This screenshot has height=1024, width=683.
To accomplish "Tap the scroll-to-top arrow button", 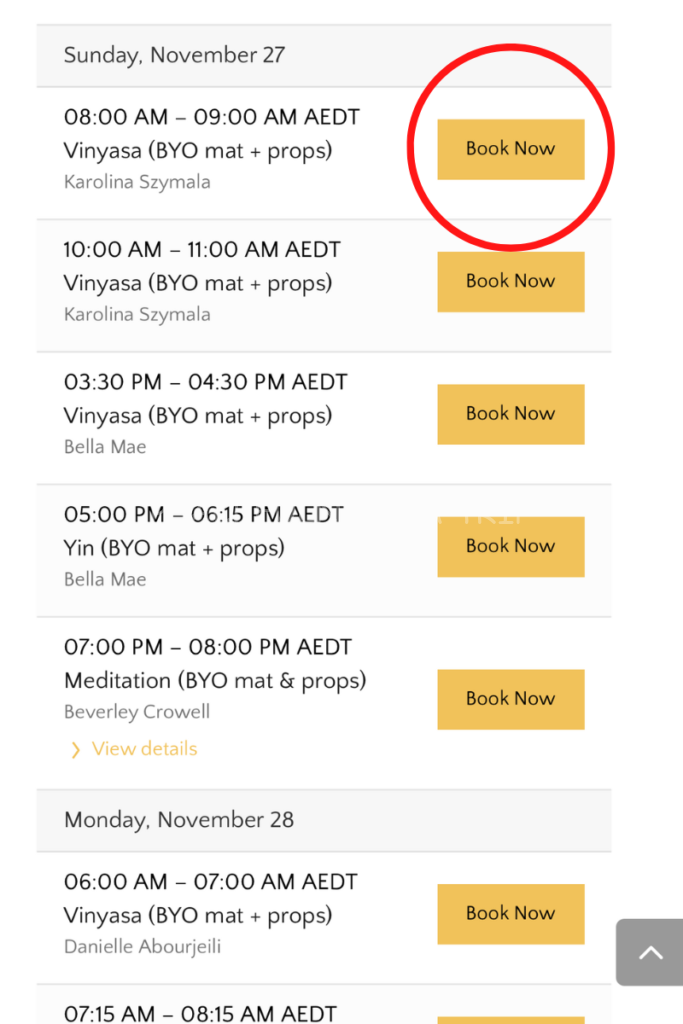I will pyautogui.click(x=650, y=953).
